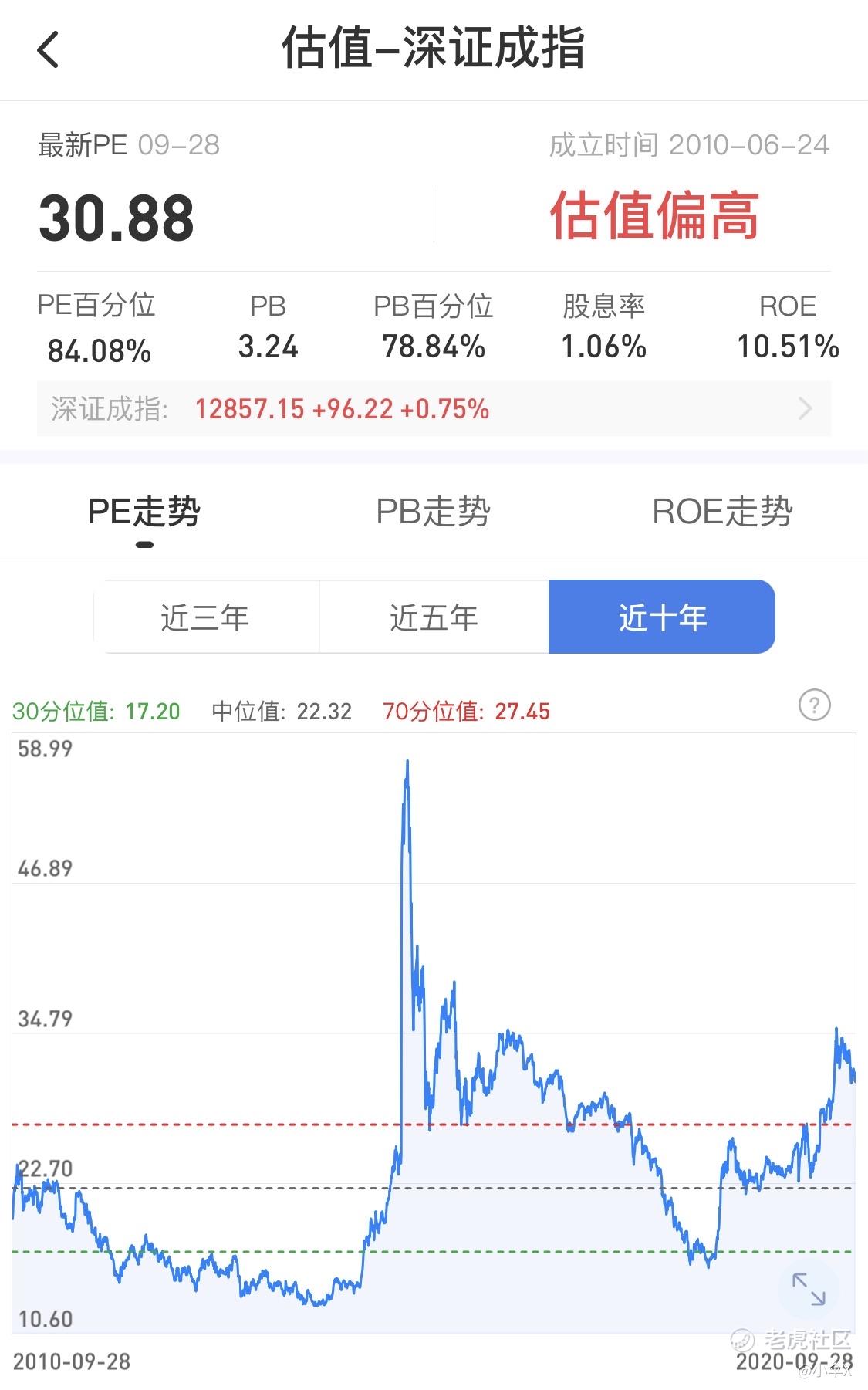Open the question mark help icon
Screen dimensions: 868x1390
814,705
